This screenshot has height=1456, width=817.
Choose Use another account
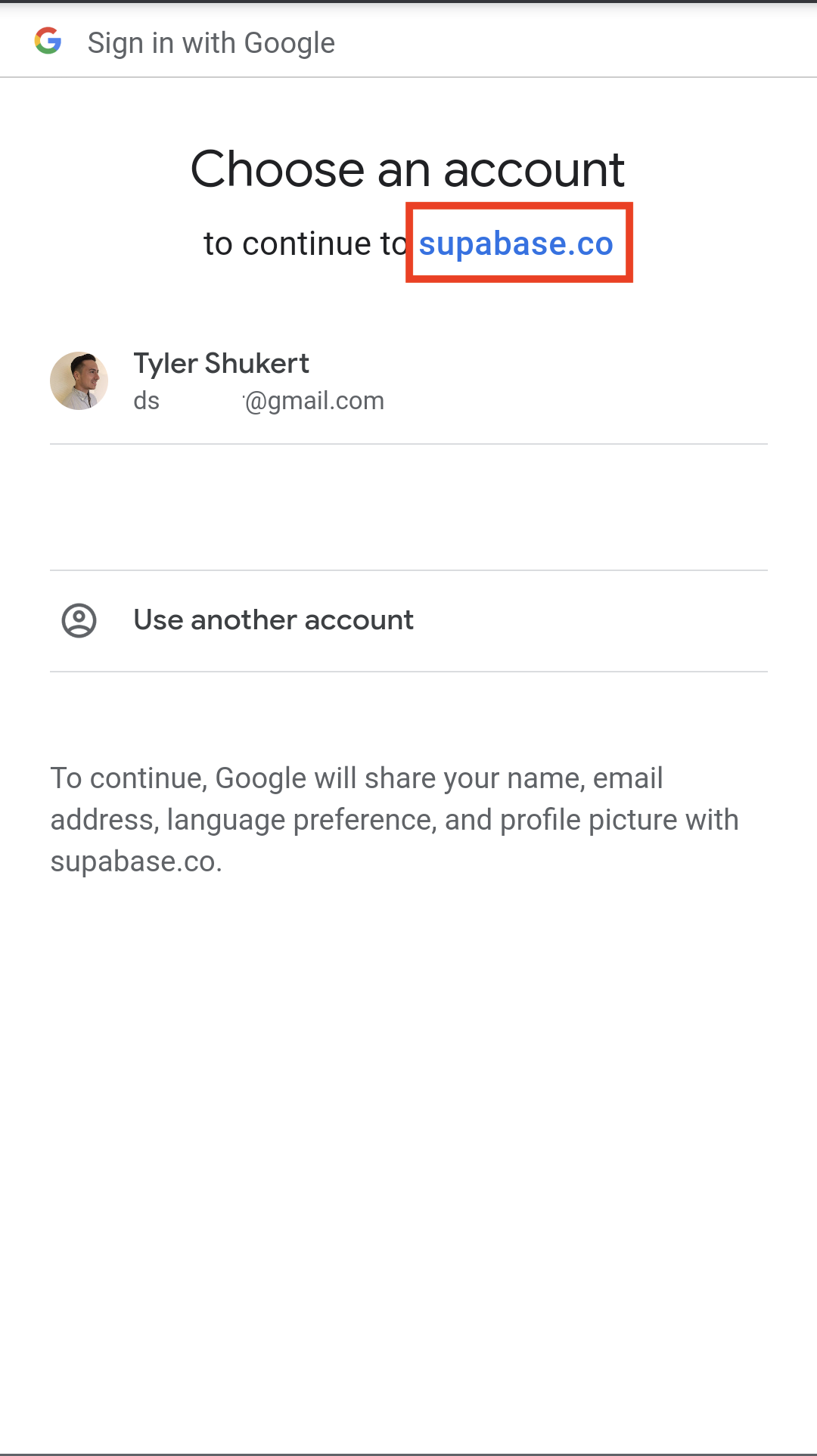(x=408, y=620)
